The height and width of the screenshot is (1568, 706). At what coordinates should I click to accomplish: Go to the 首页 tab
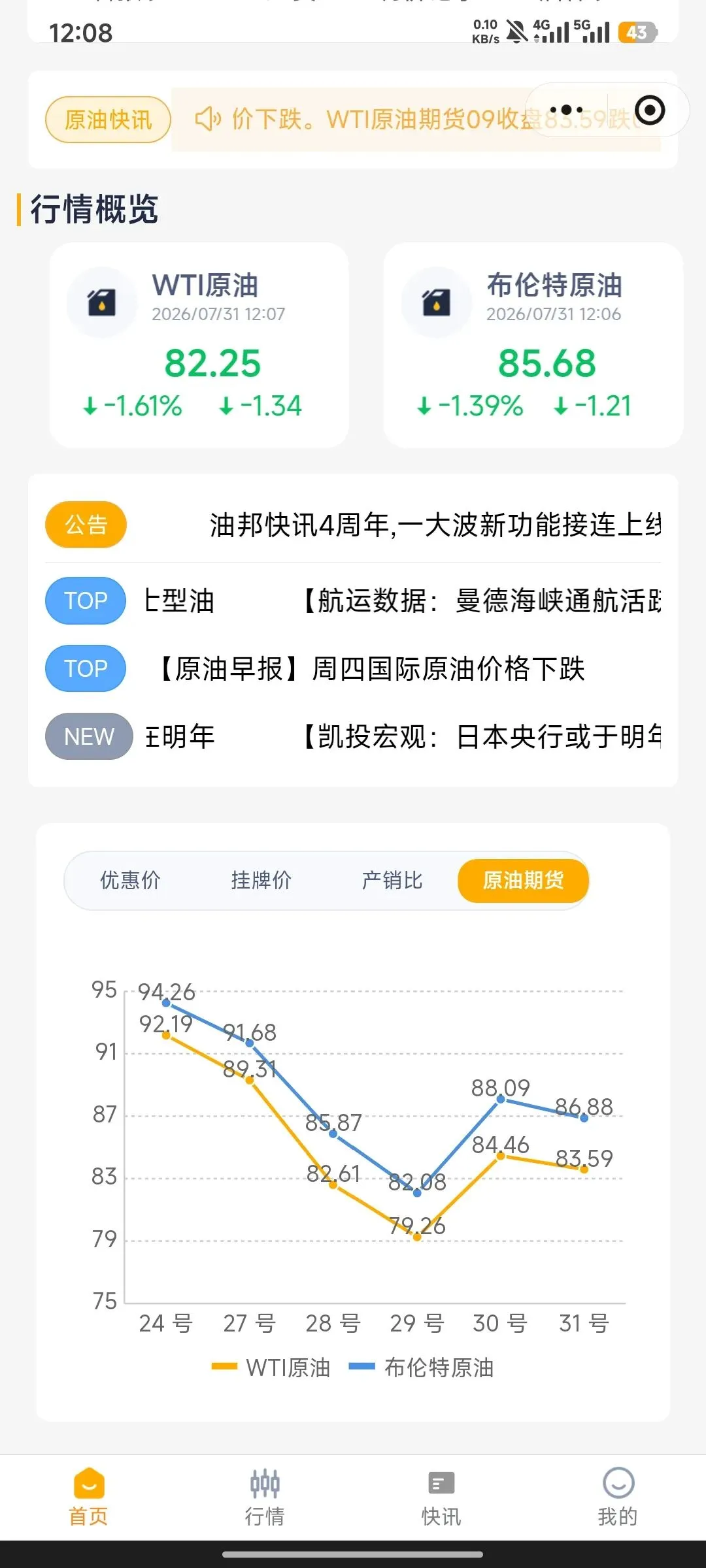click(89, 1497)
